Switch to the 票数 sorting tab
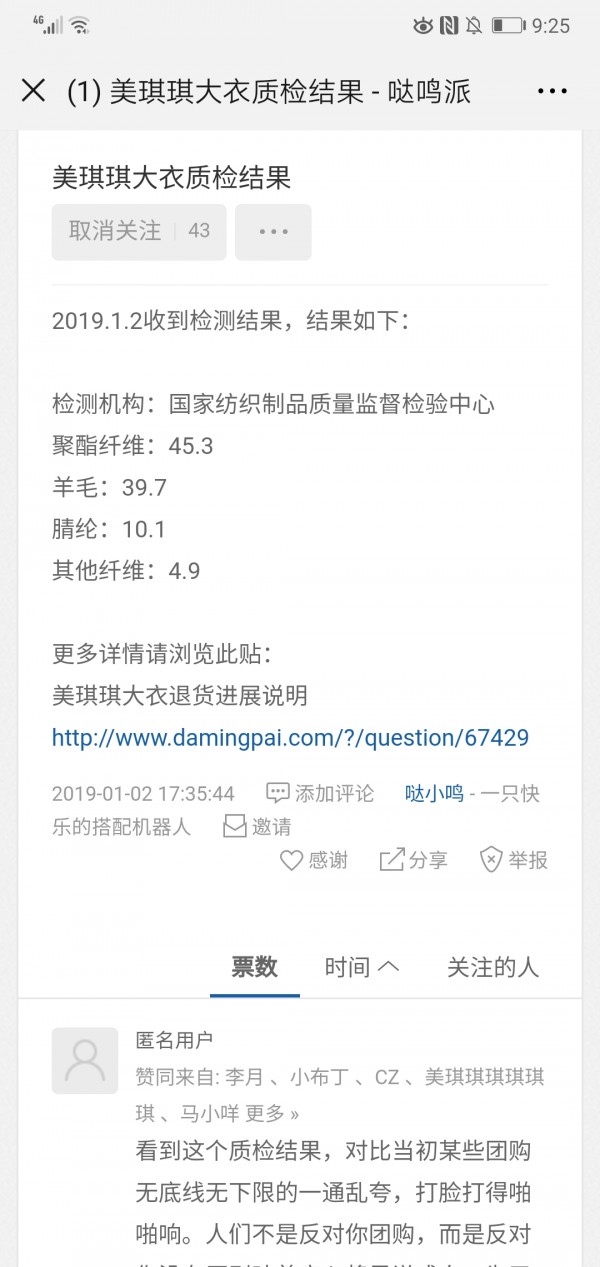This screenshot has width=600, height=1267. coord(254,967)
